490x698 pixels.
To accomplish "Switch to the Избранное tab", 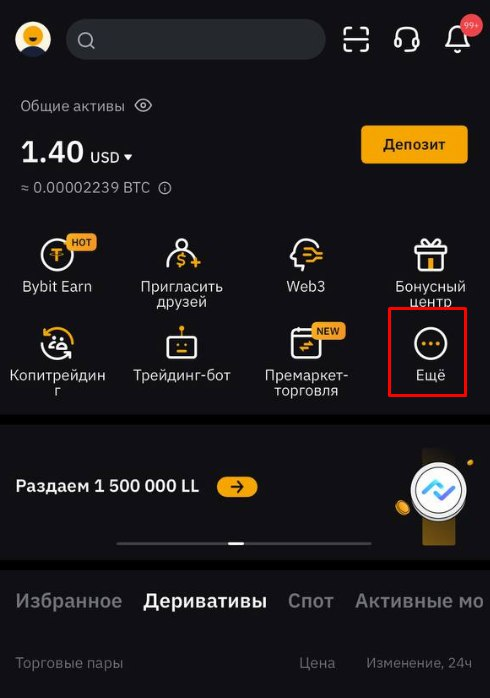I will click(x=69, y=601).
